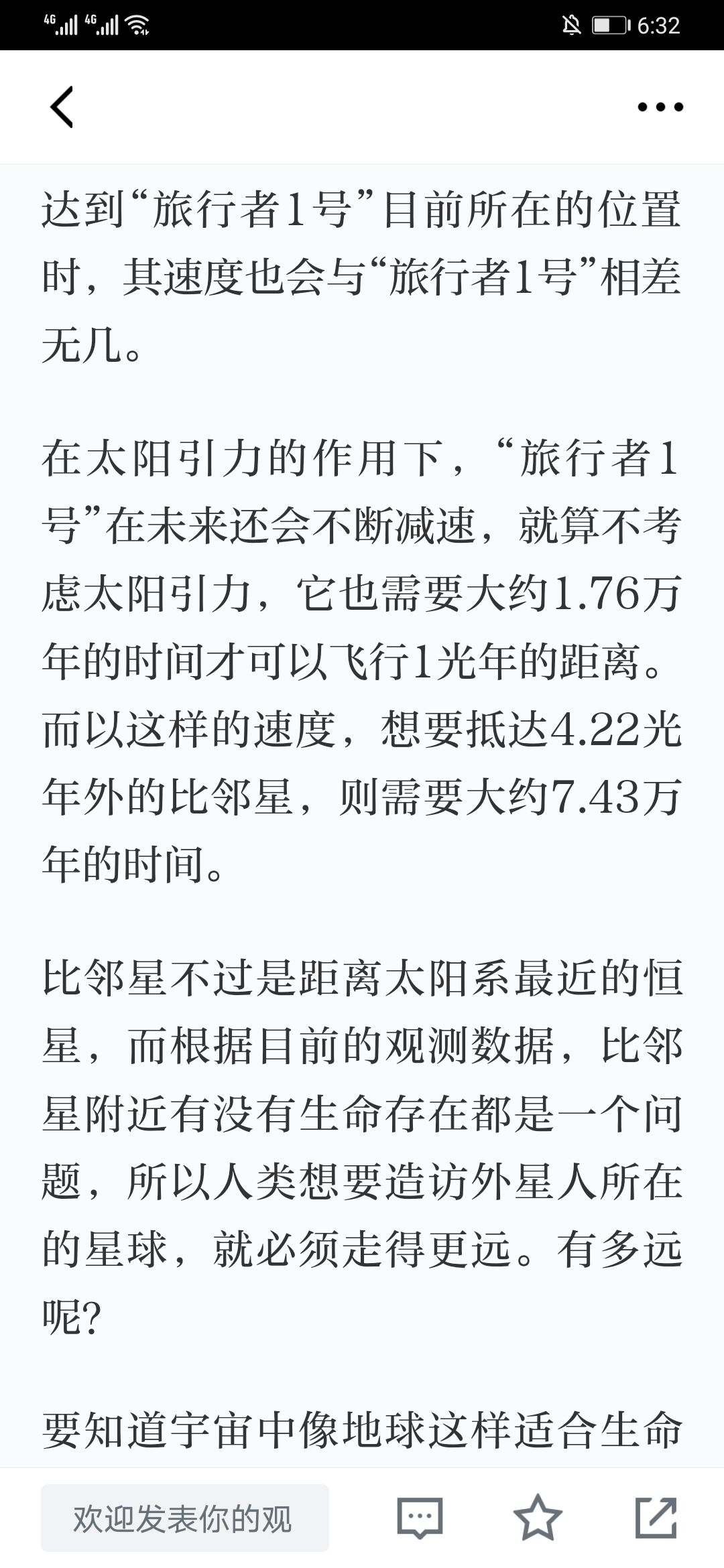
Task: Open the three-dot overflow menu
Action: coord(660,107)
